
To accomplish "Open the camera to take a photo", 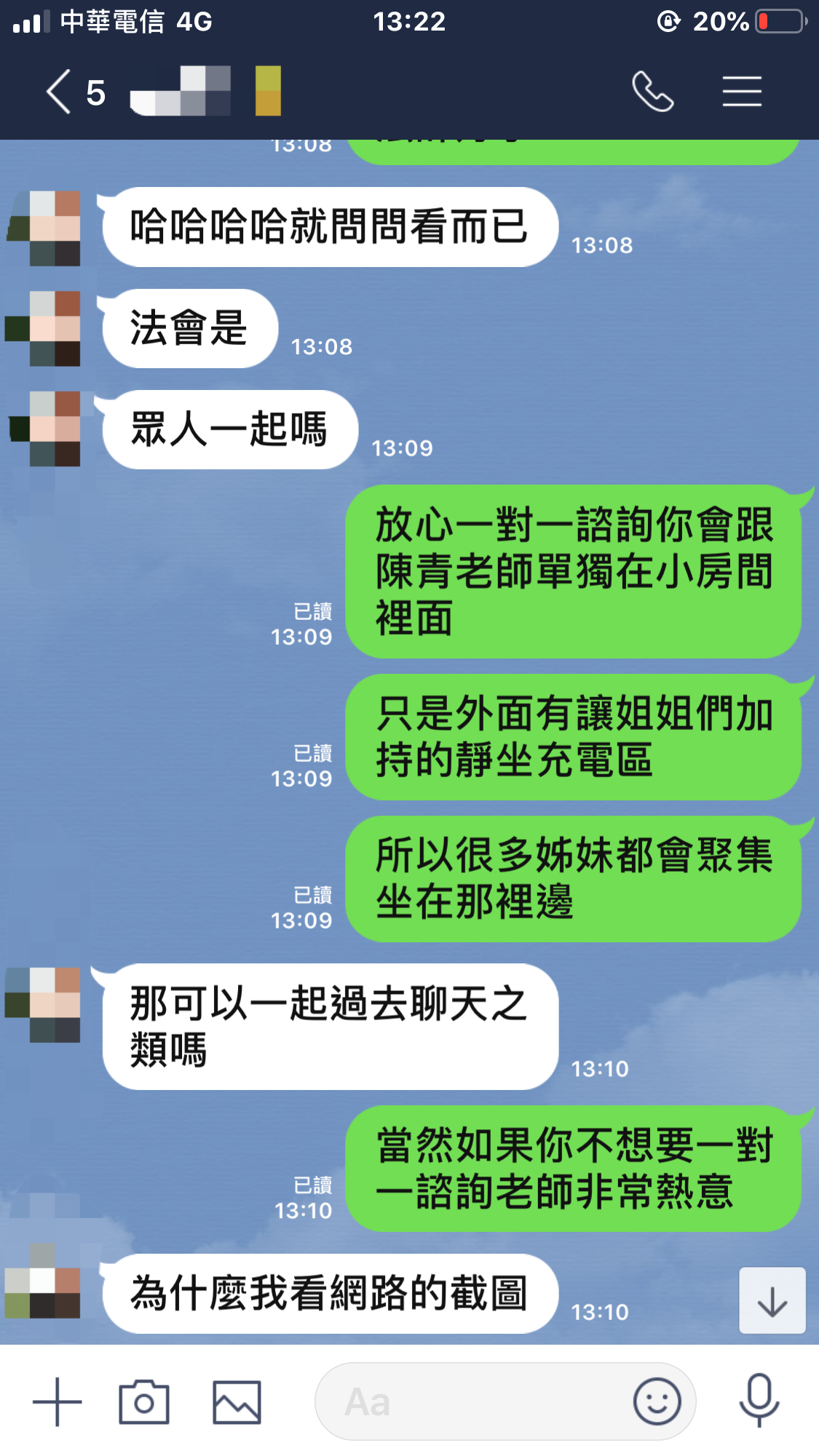I will click(144, 1401).
